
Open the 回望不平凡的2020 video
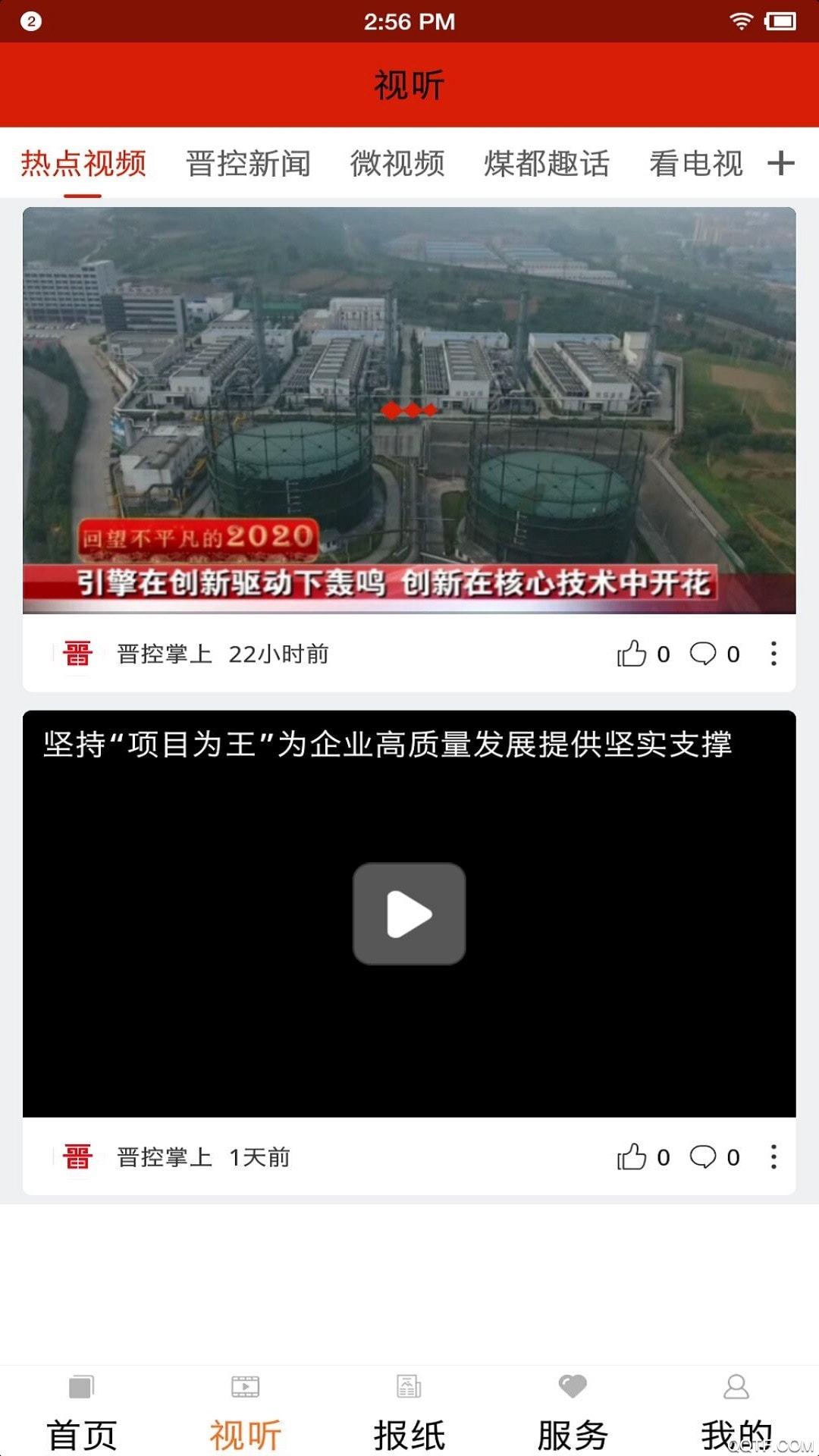pos(409,409)
